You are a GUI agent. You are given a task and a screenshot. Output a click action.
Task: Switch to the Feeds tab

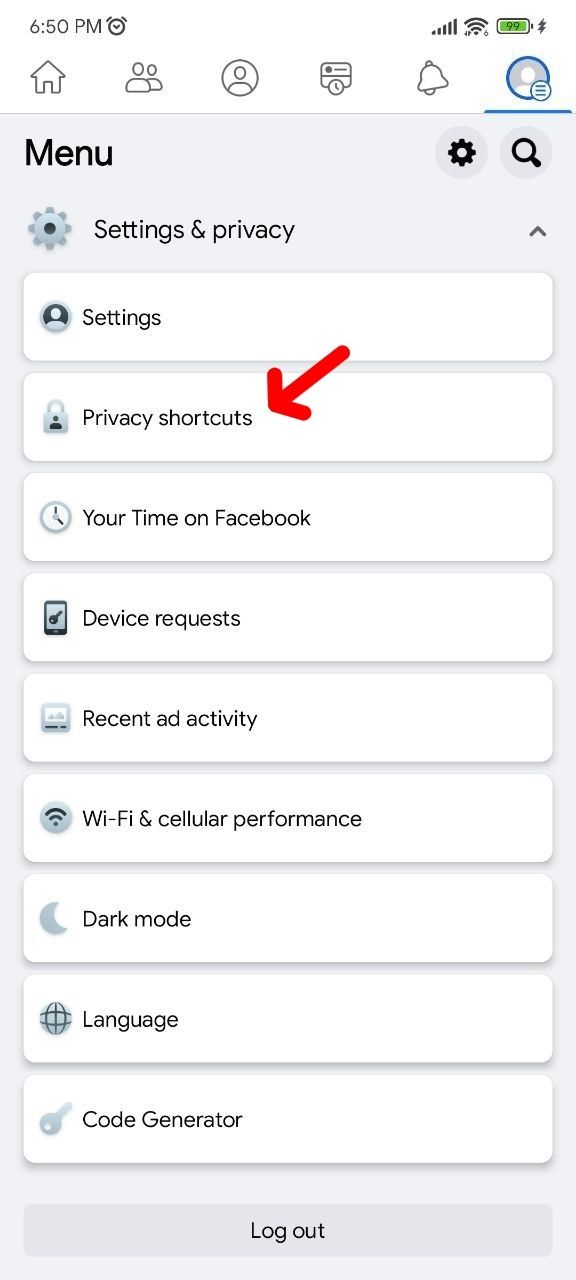pos(336,77)
